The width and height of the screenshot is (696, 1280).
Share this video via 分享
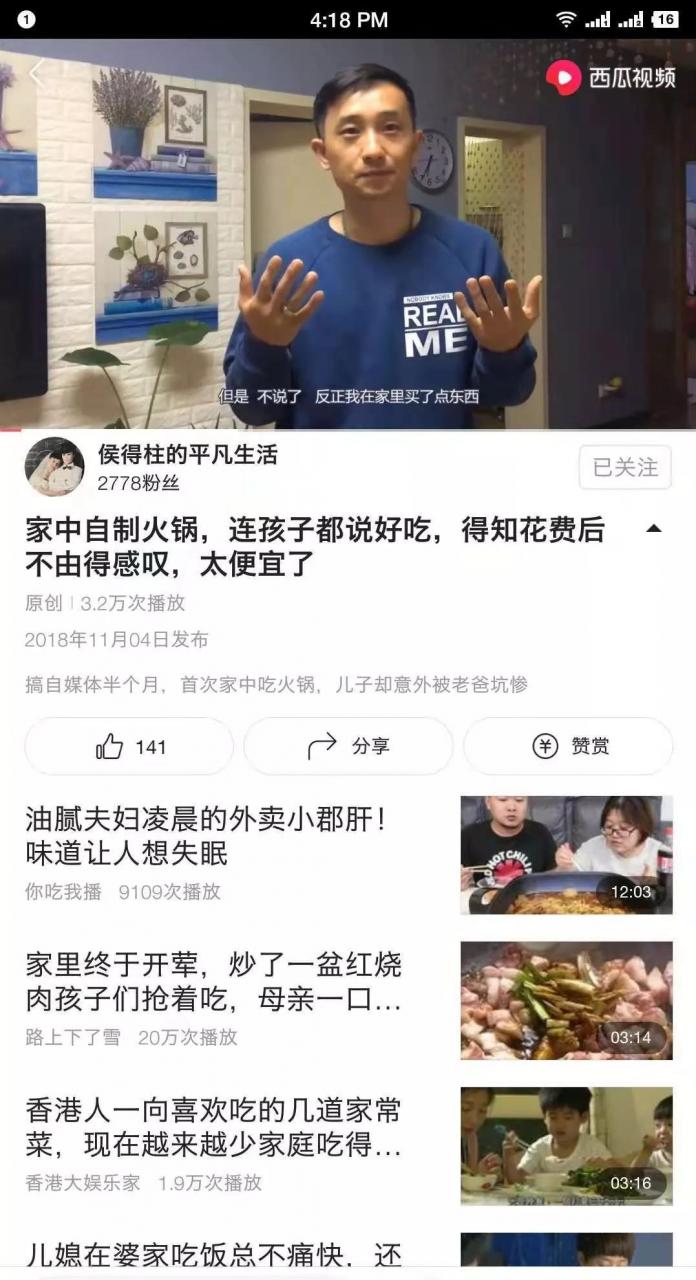pyautogui.click(x=348, y=747)
